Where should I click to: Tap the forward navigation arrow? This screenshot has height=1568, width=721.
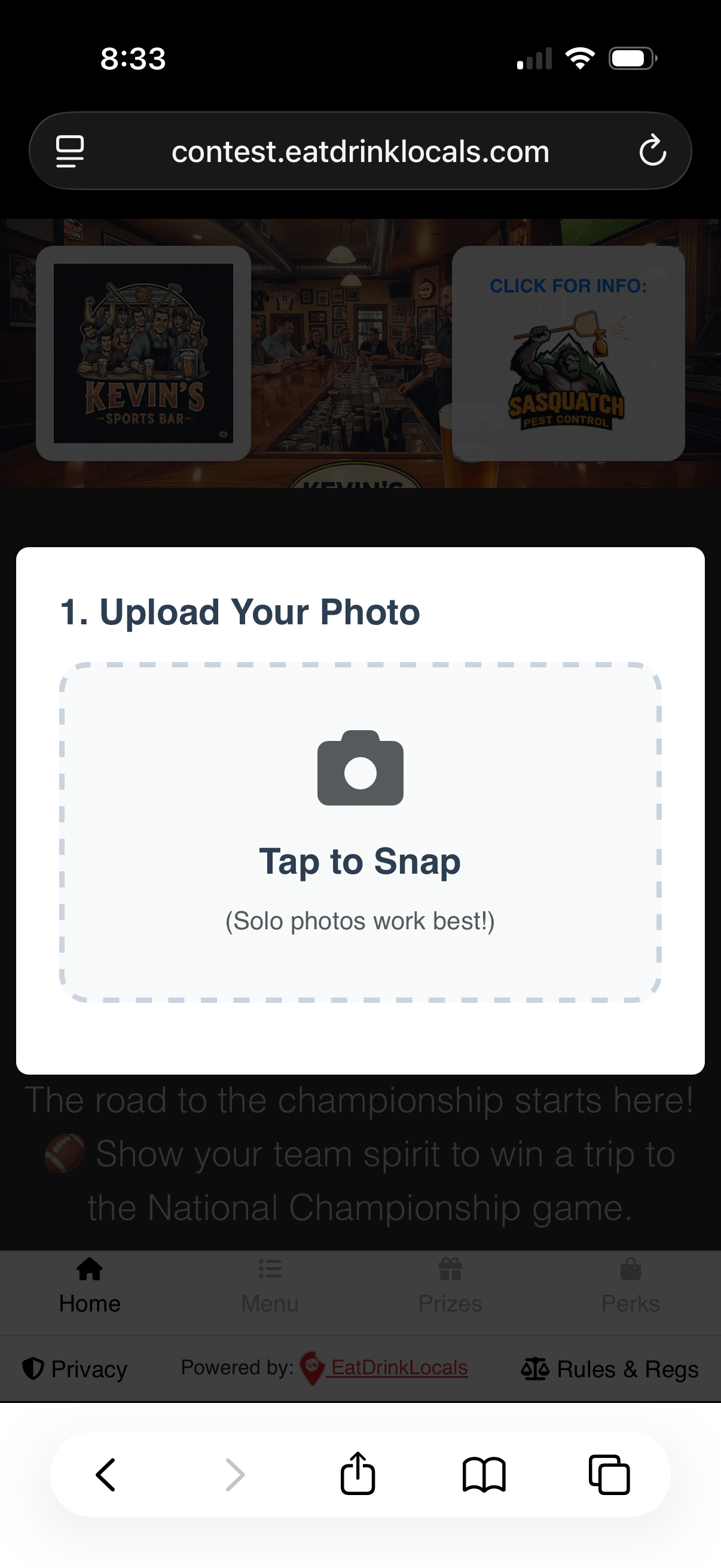click(236, 1473)
